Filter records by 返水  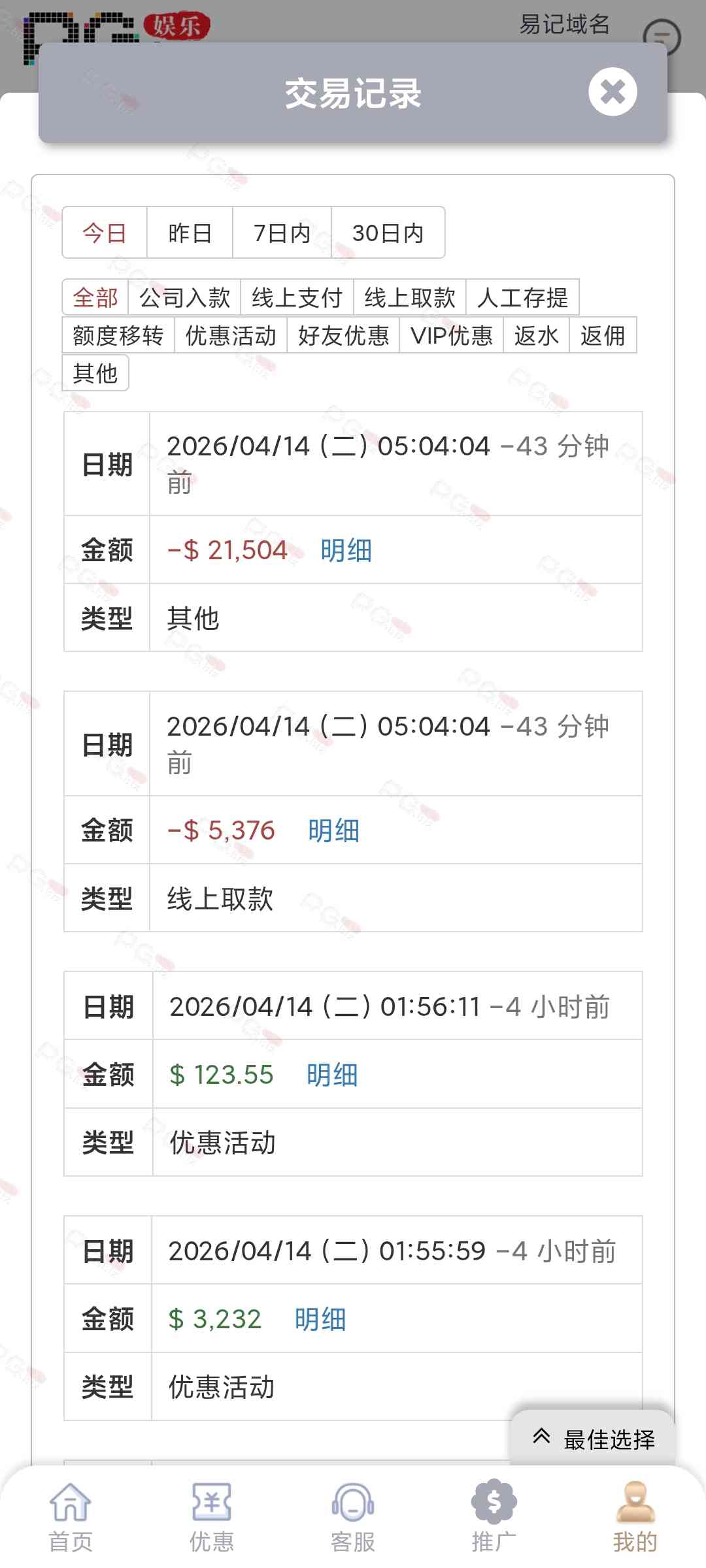click(x=536, y=336)
